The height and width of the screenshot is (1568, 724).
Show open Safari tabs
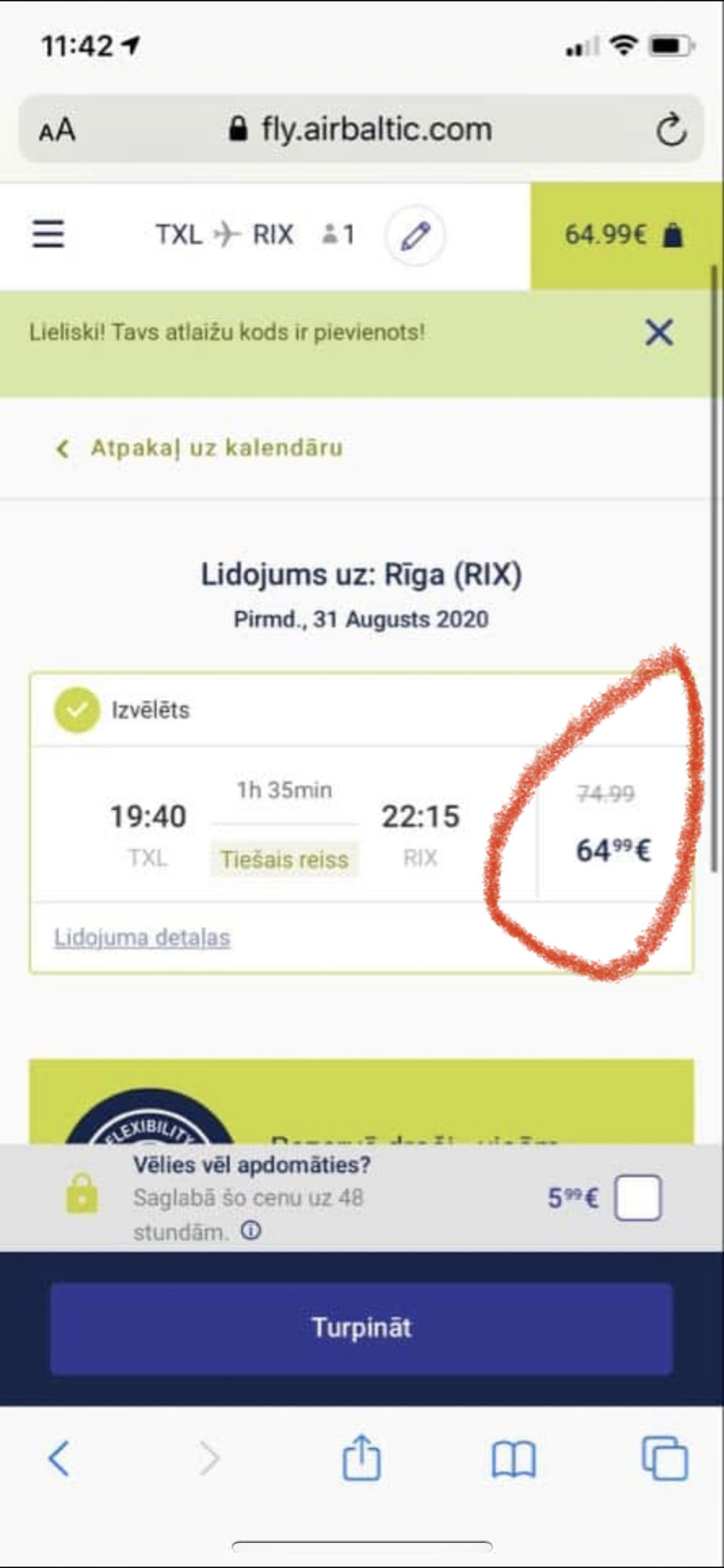pos(664,1458)
